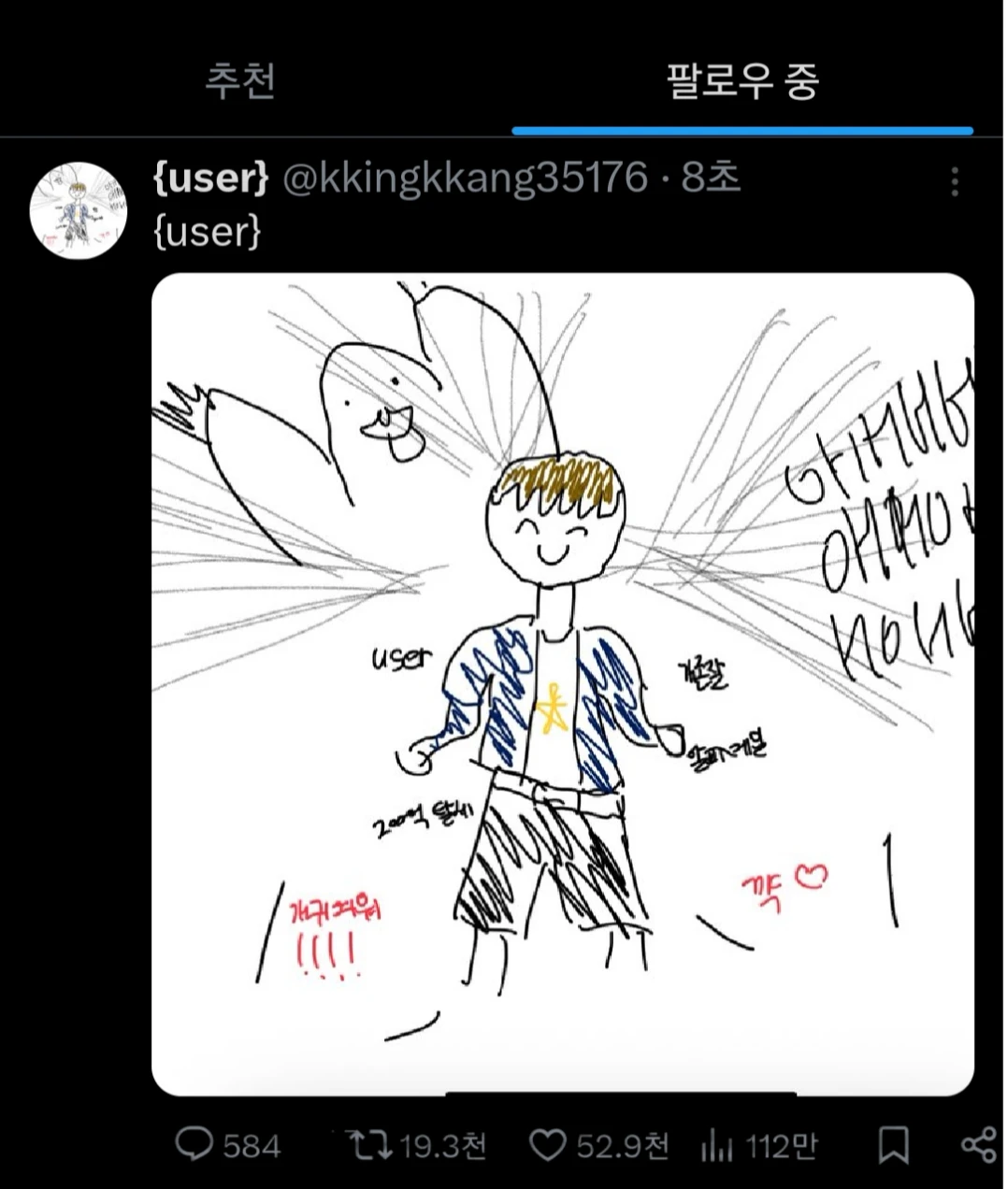
Task: Bookmark this post
Action: coord(893,1145)
